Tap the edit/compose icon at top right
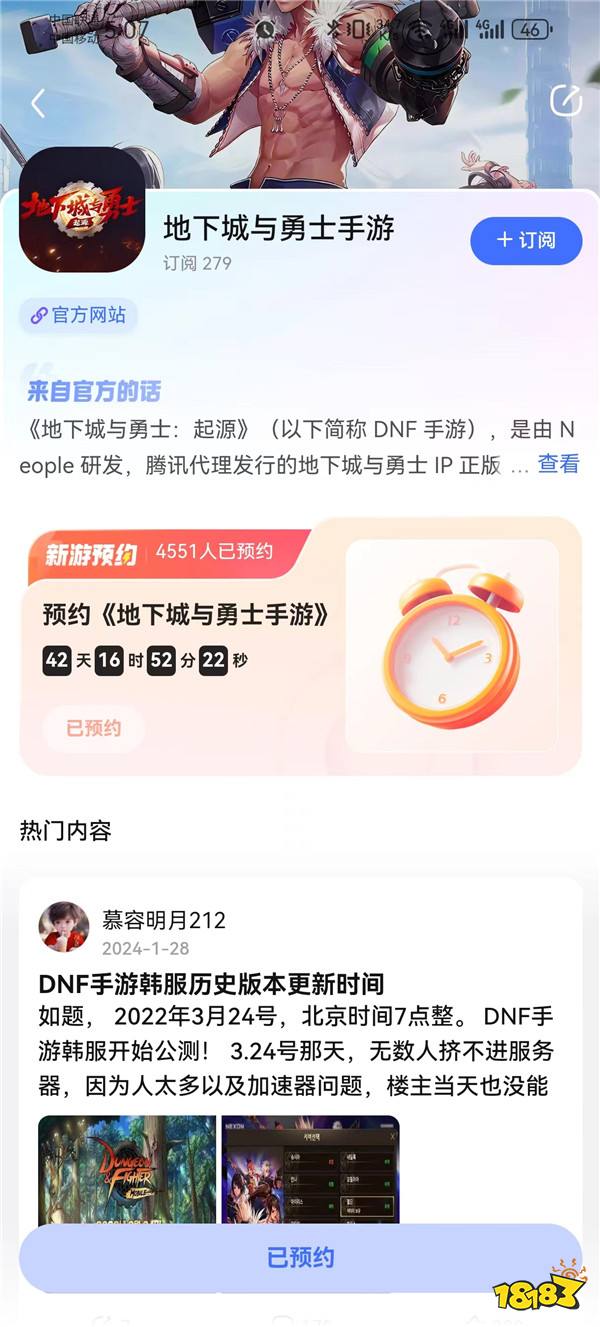The image size is (600, 1327). [x=565, y=101]
